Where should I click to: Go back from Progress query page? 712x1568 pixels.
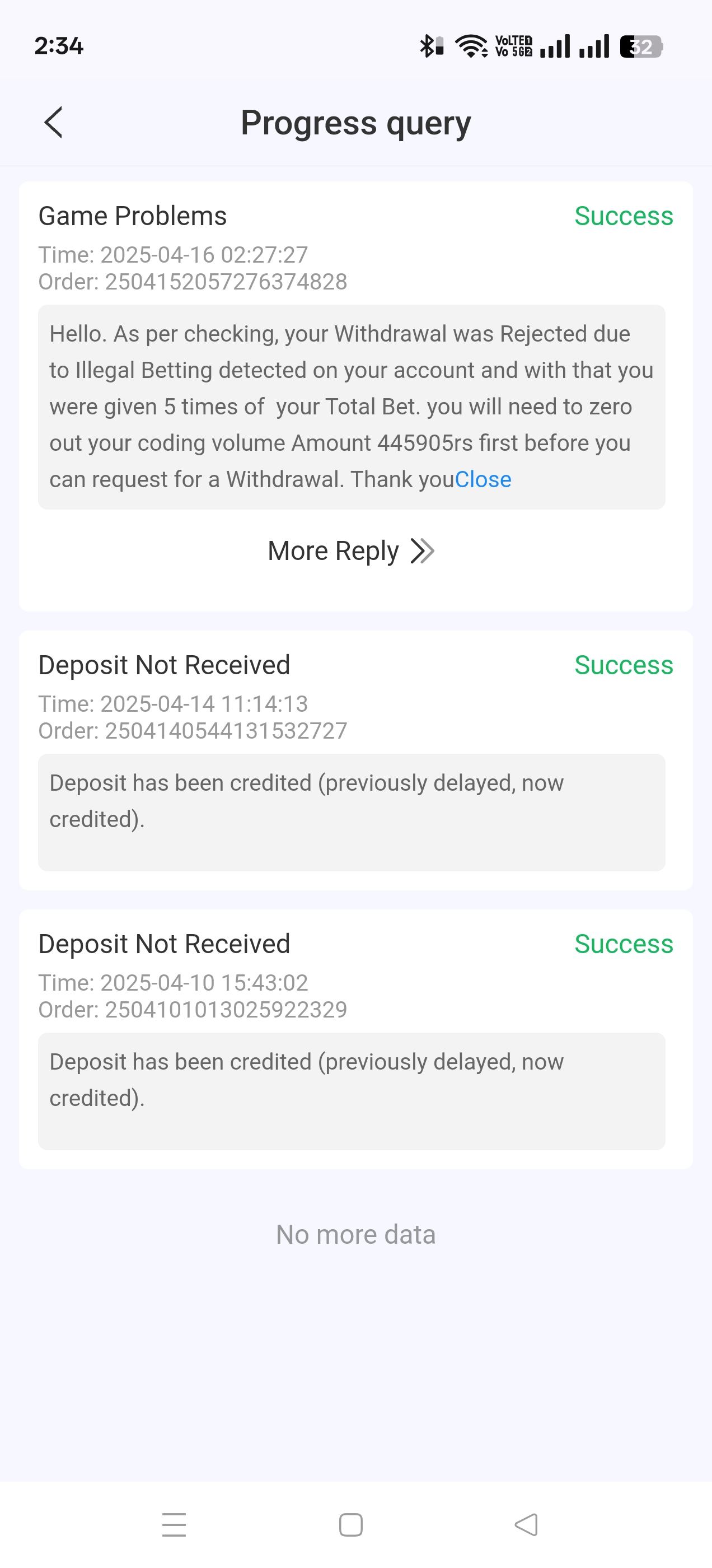(x=54, y=122)
